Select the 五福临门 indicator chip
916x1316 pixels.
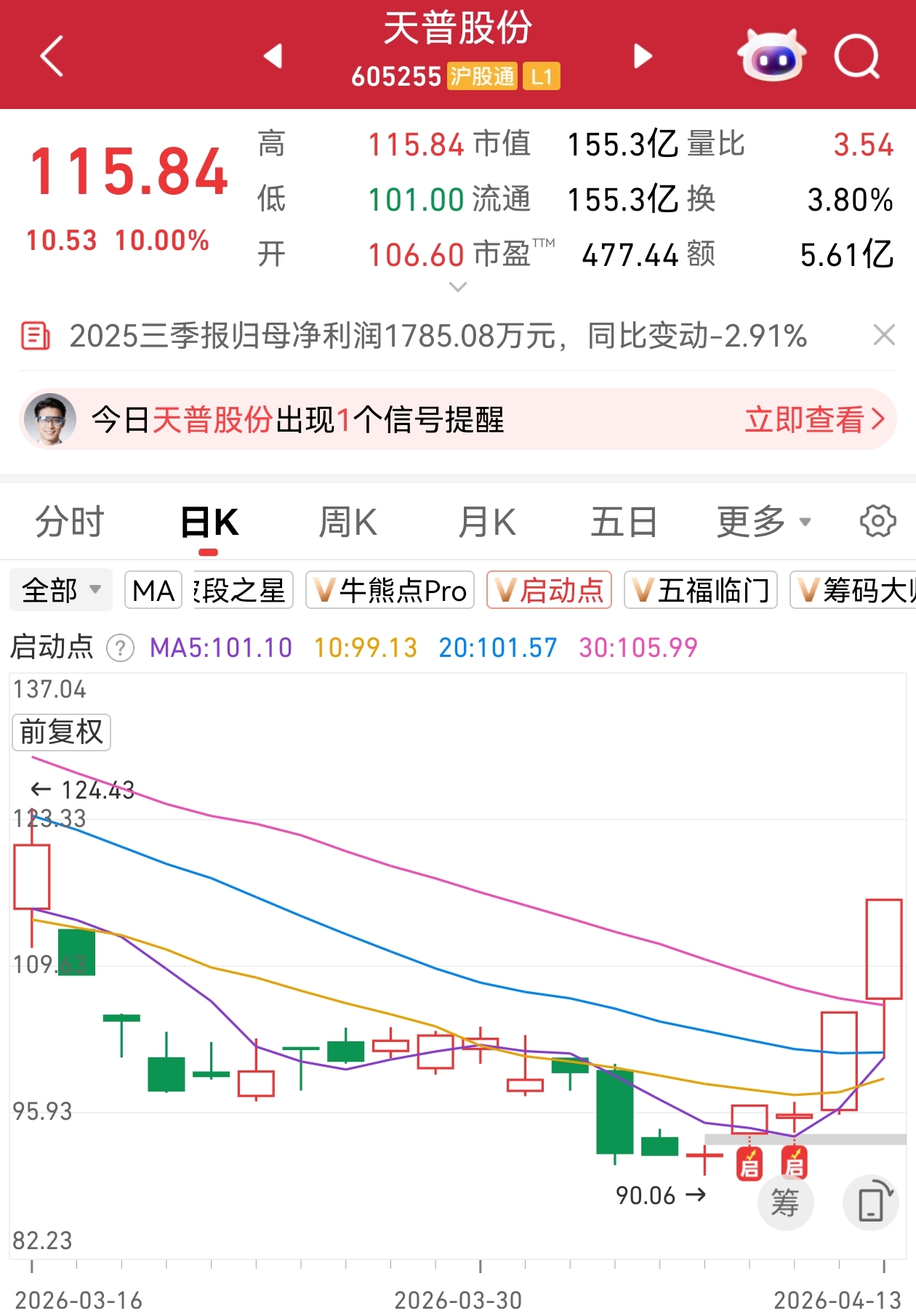pos(701,590)
